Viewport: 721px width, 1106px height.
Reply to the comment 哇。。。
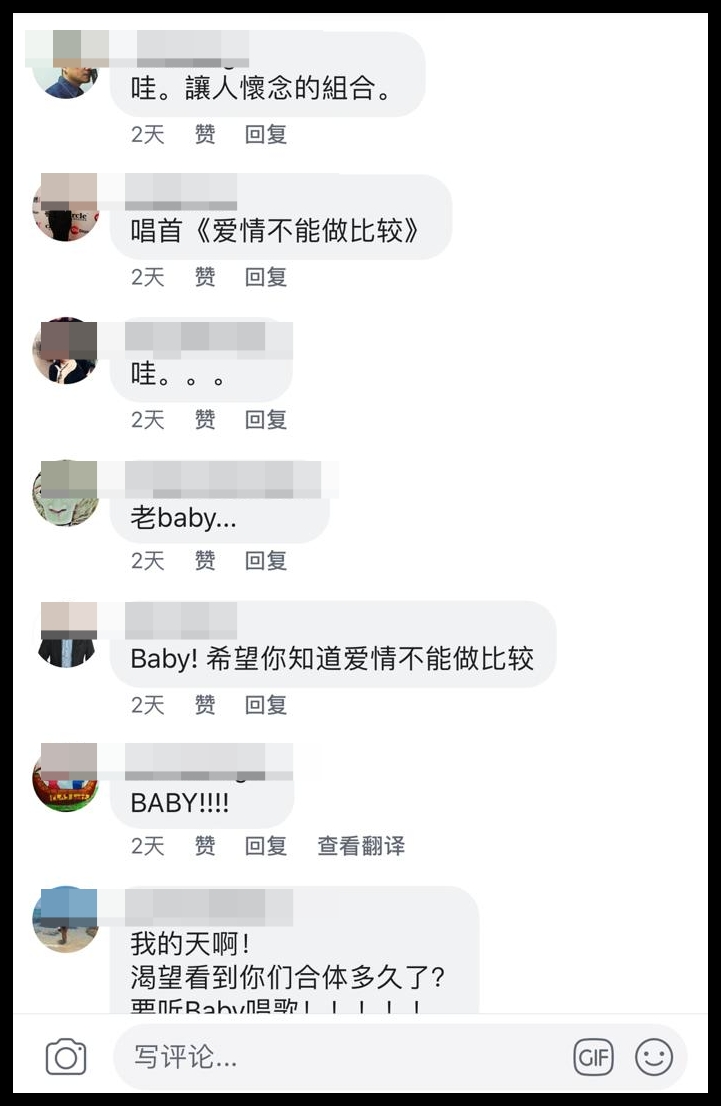[266, 420]
